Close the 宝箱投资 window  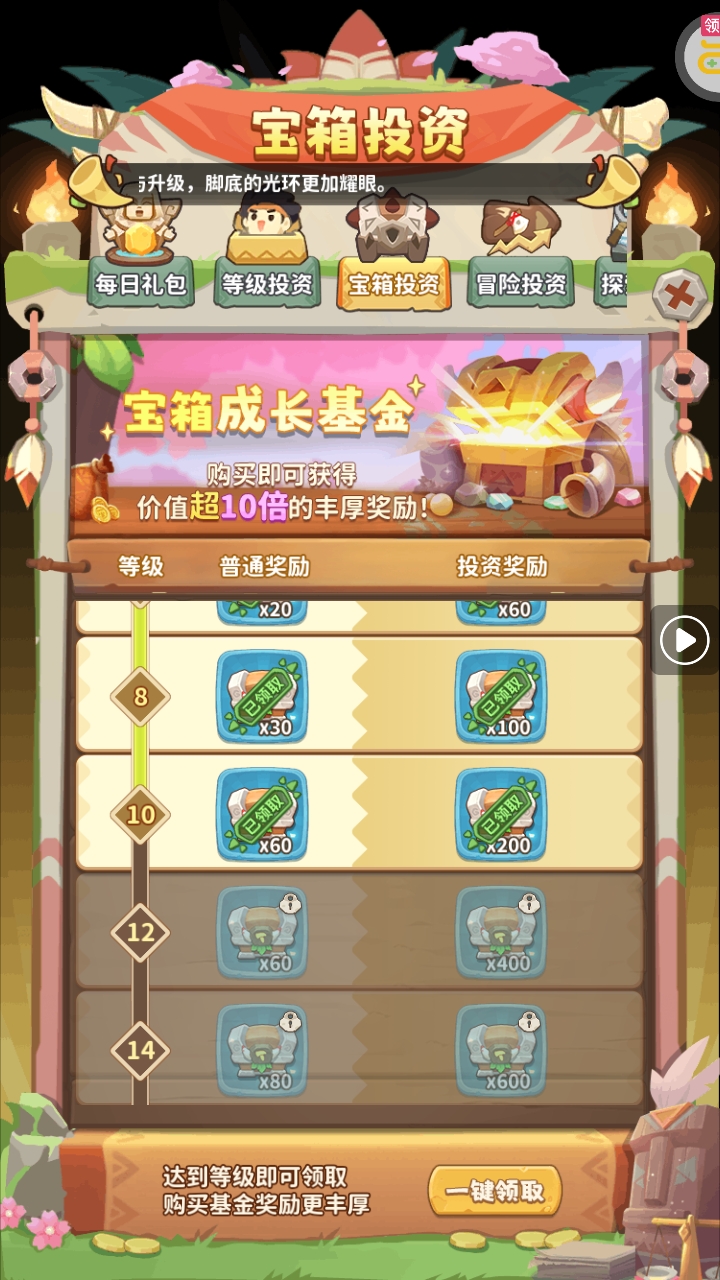point(679,294)
